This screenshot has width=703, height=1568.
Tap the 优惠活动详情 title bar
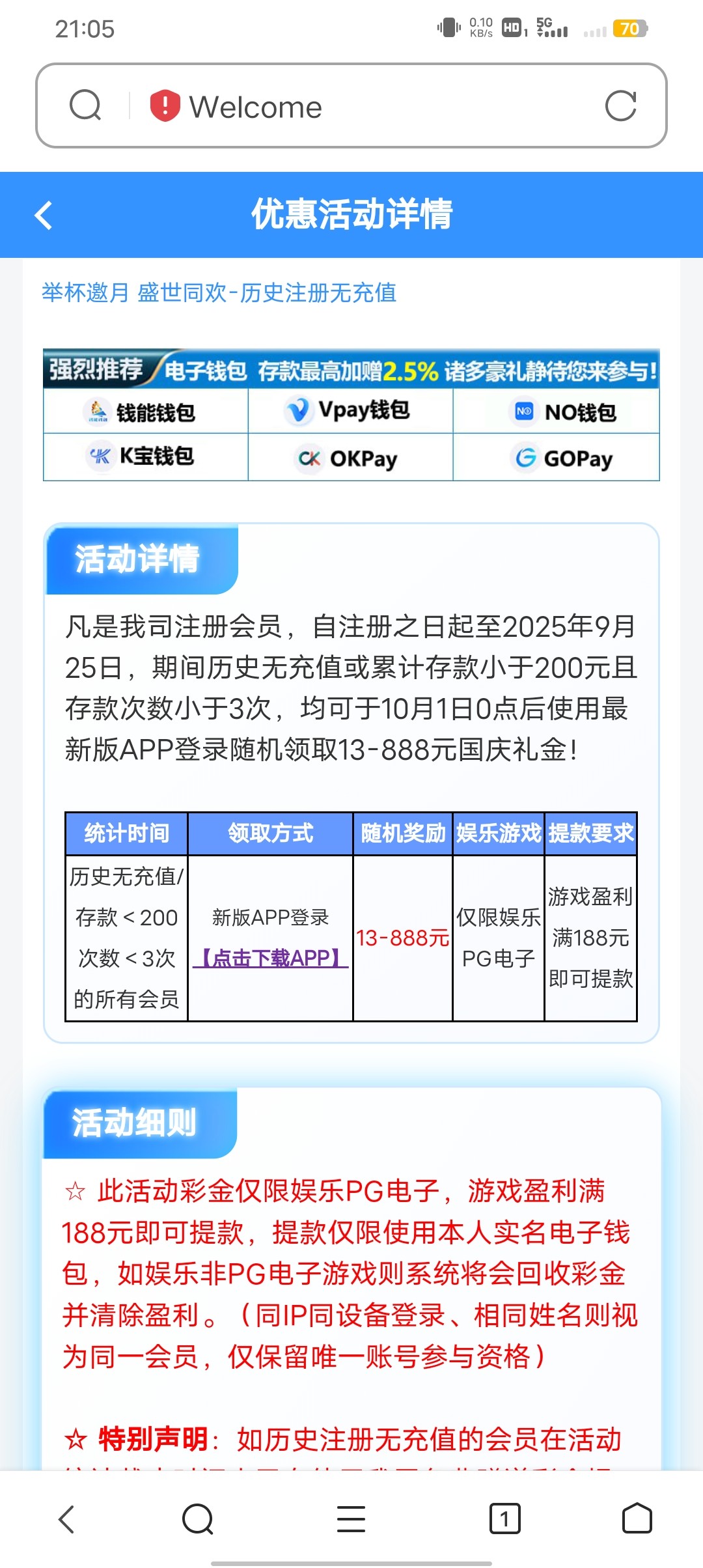point(351,215)
